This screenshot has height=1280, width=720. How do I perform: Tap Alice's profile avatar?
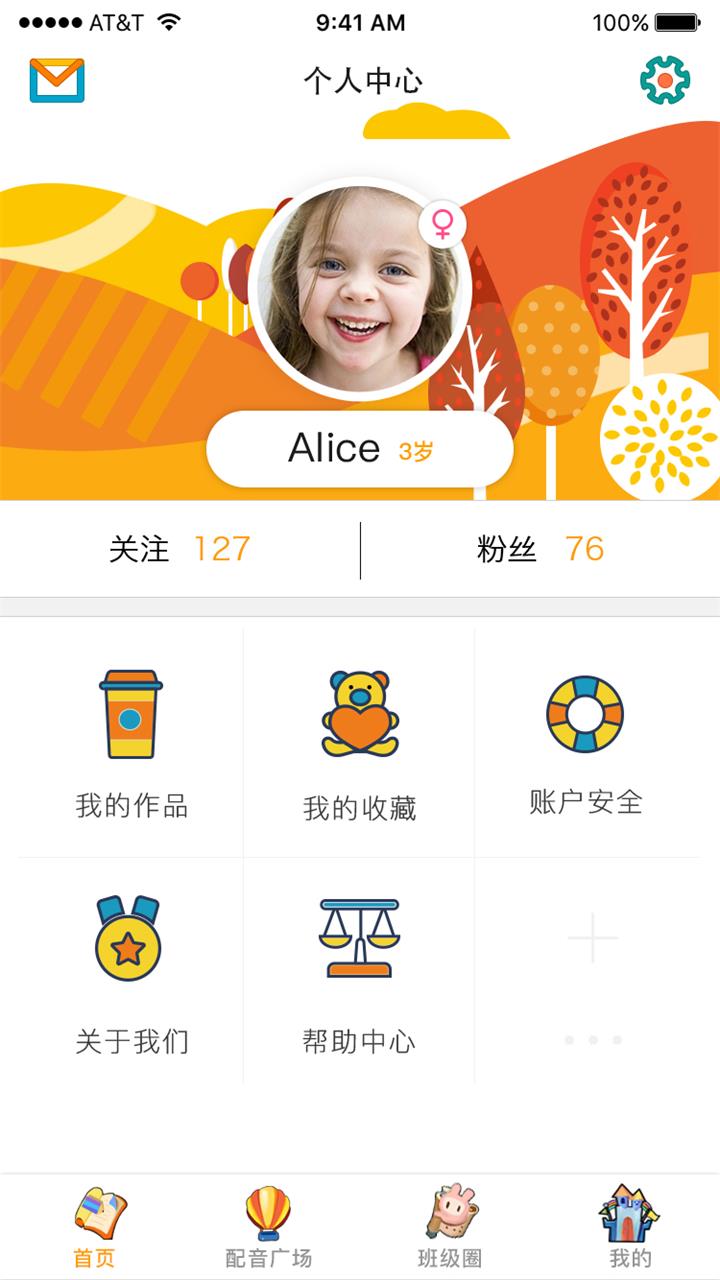(359, 289)
